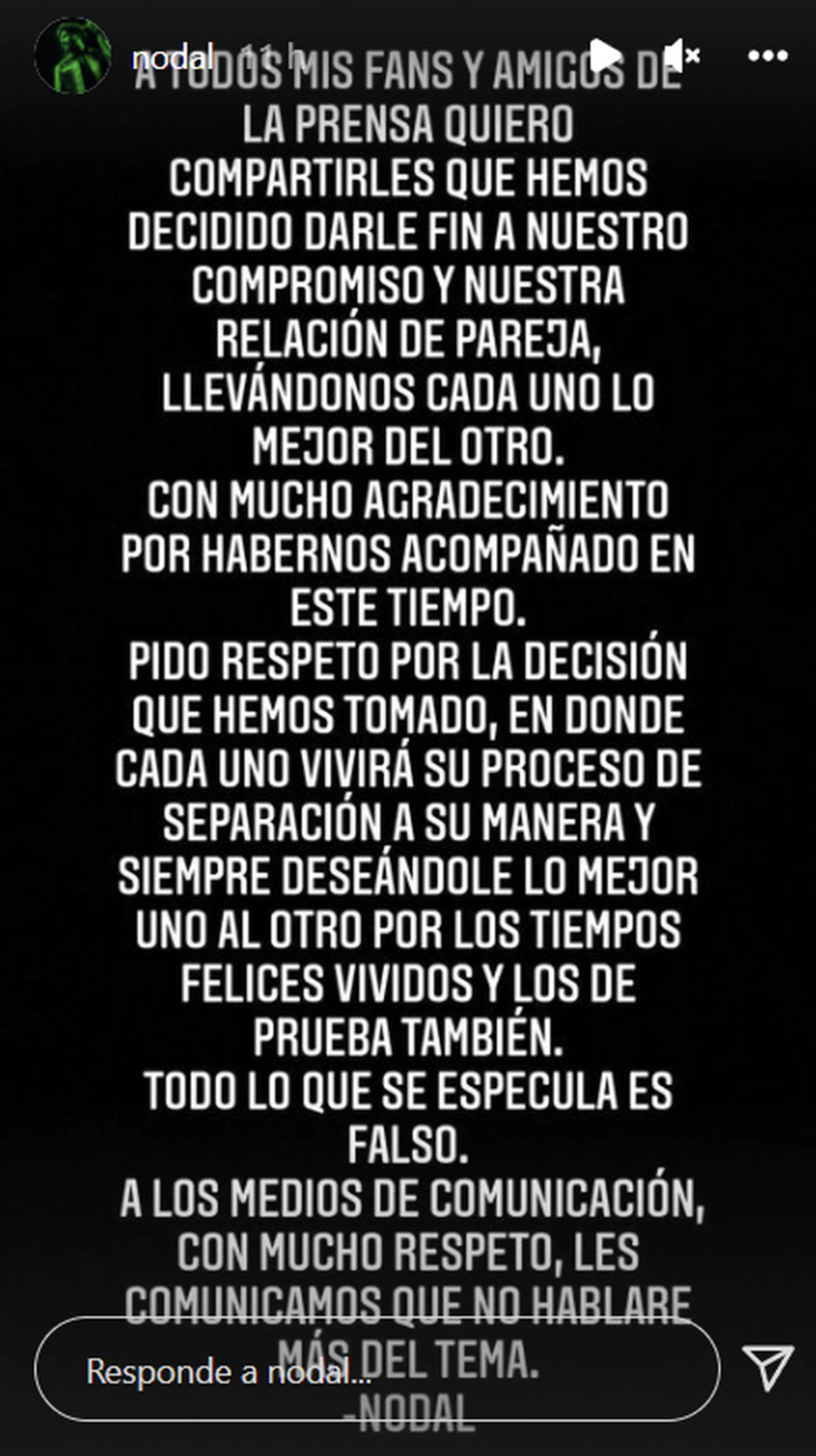This screenshot has height=1456, width=816.
Task: Open nodal's profile picture
Action: tap(73, 55)
